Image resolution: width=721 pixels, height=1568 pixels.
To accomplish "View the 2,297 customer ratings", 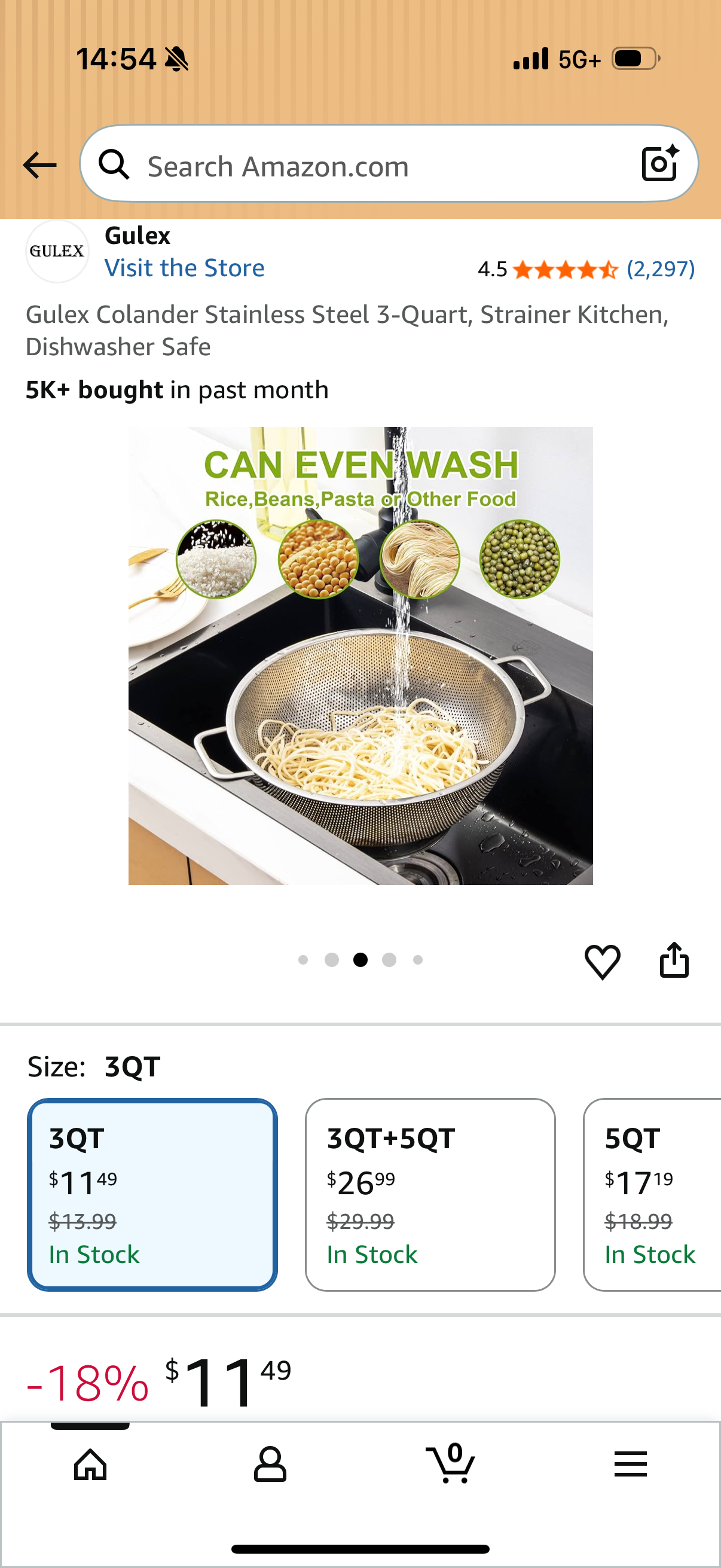I will tap(661, 269).
